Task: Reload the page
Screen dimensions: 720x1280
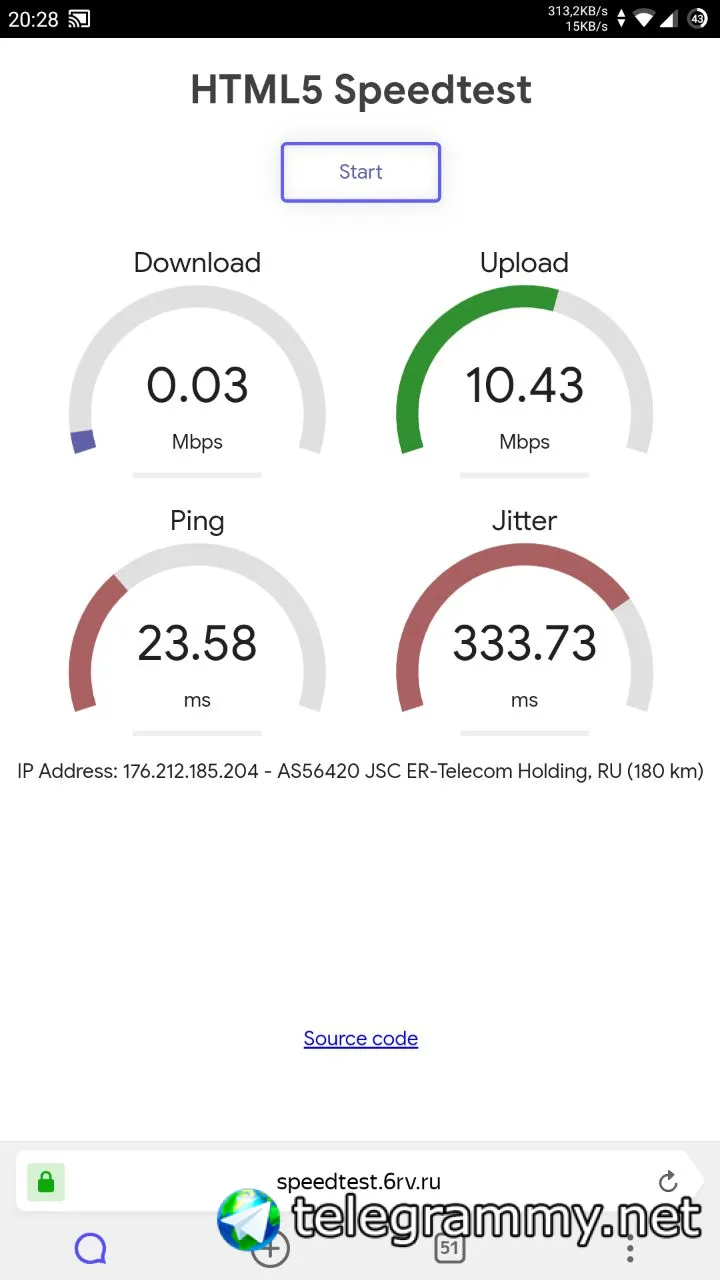Action: 668,1183
